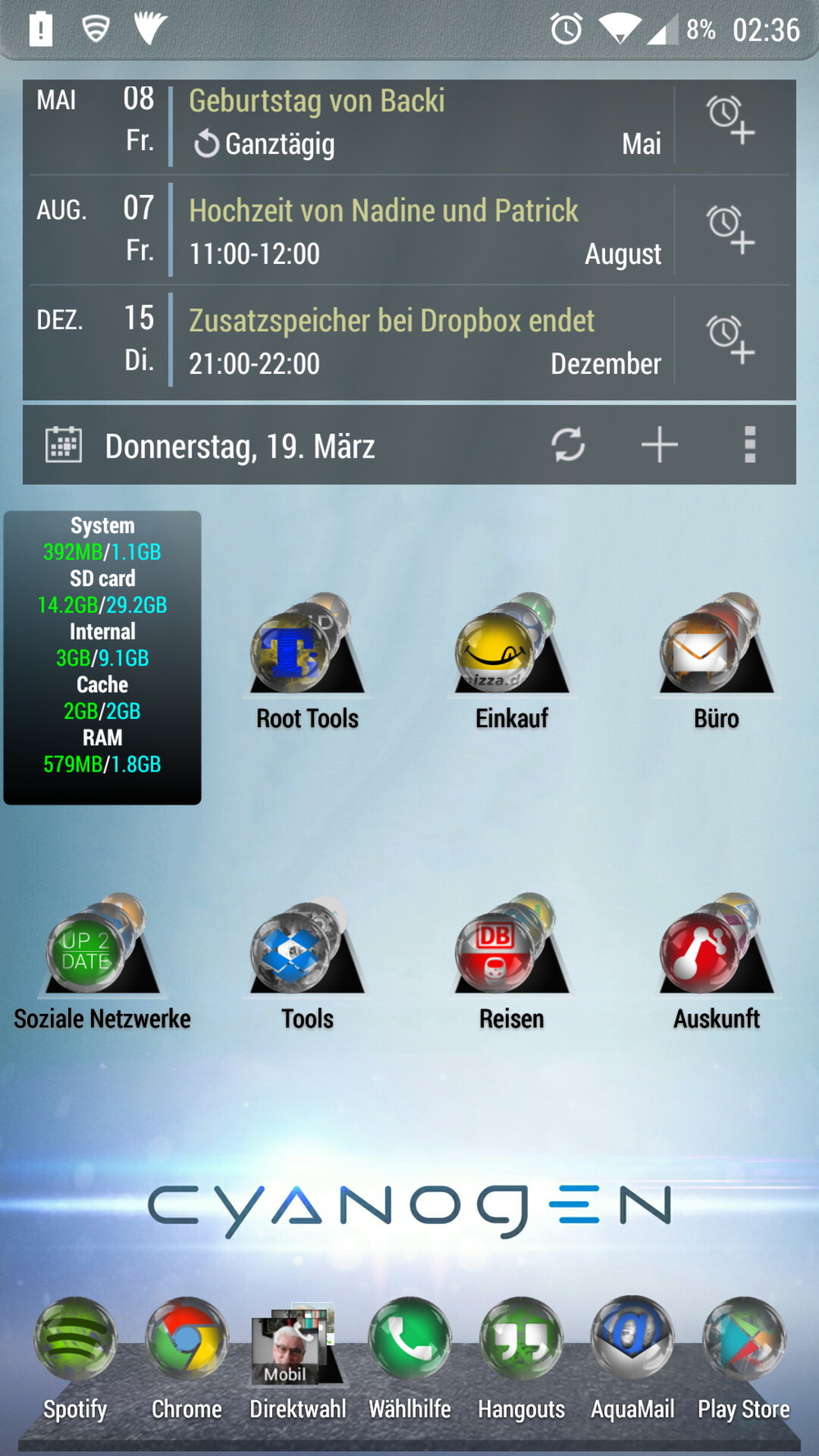This screenshot has height=1456, width=819.
Task: Open the Hochzeit von Nadine und Patrick event
Action: click(423, 231)
